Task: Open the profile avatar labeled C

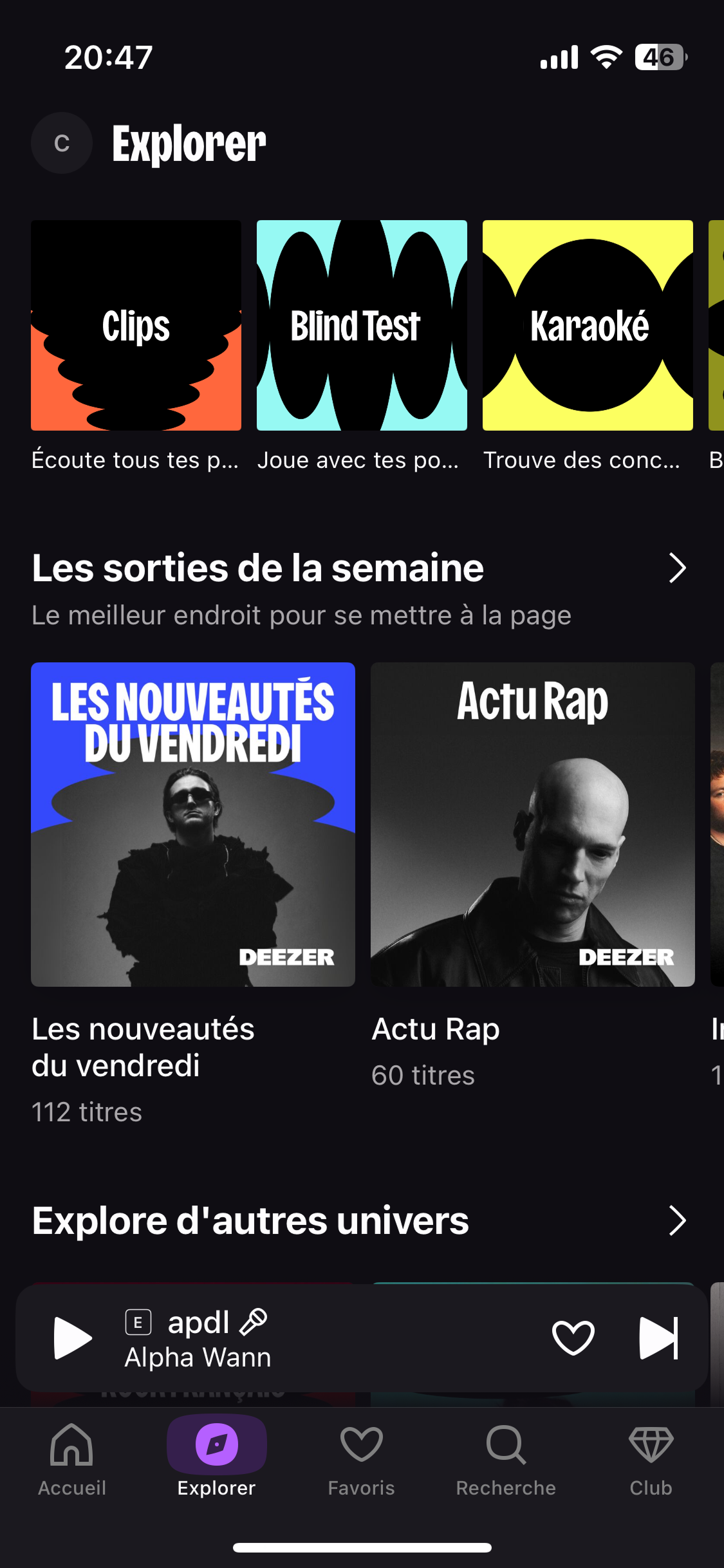Action: tap(62, 143)
